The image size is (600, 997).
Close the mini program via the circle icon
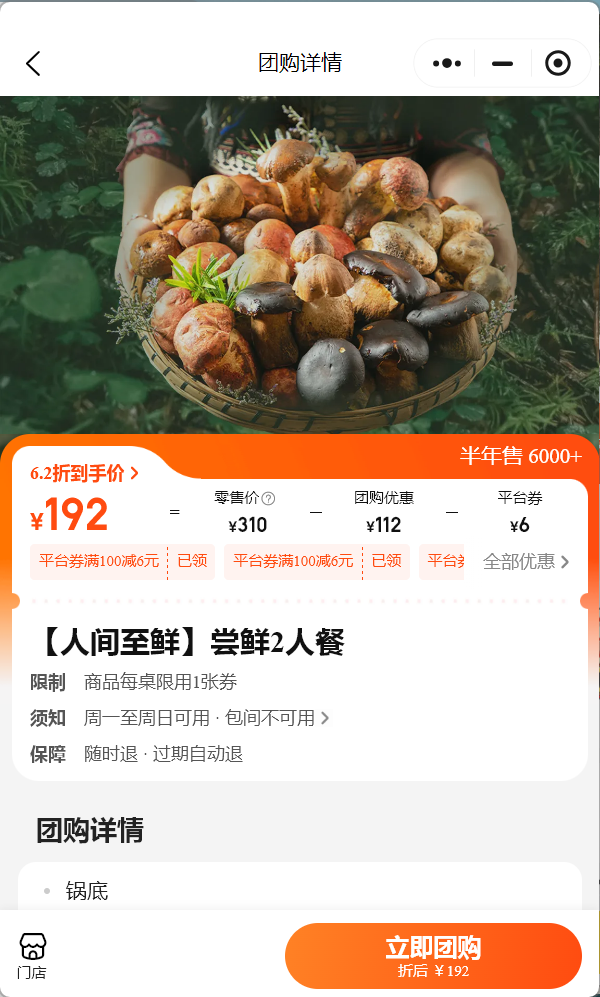point(557,64)
